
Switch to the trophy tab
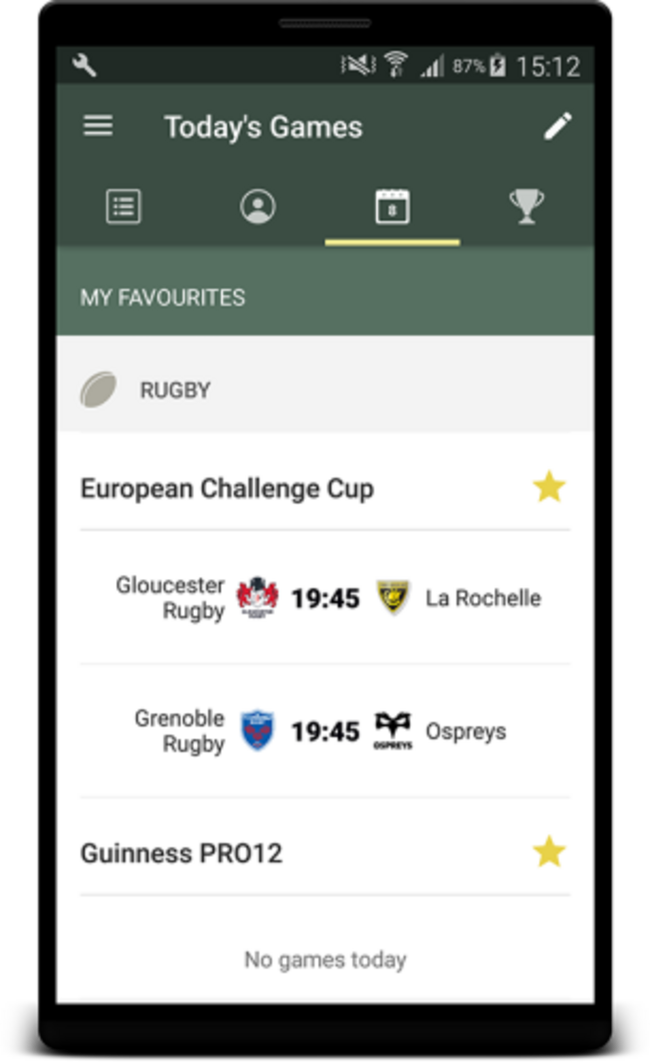point(526,207)
